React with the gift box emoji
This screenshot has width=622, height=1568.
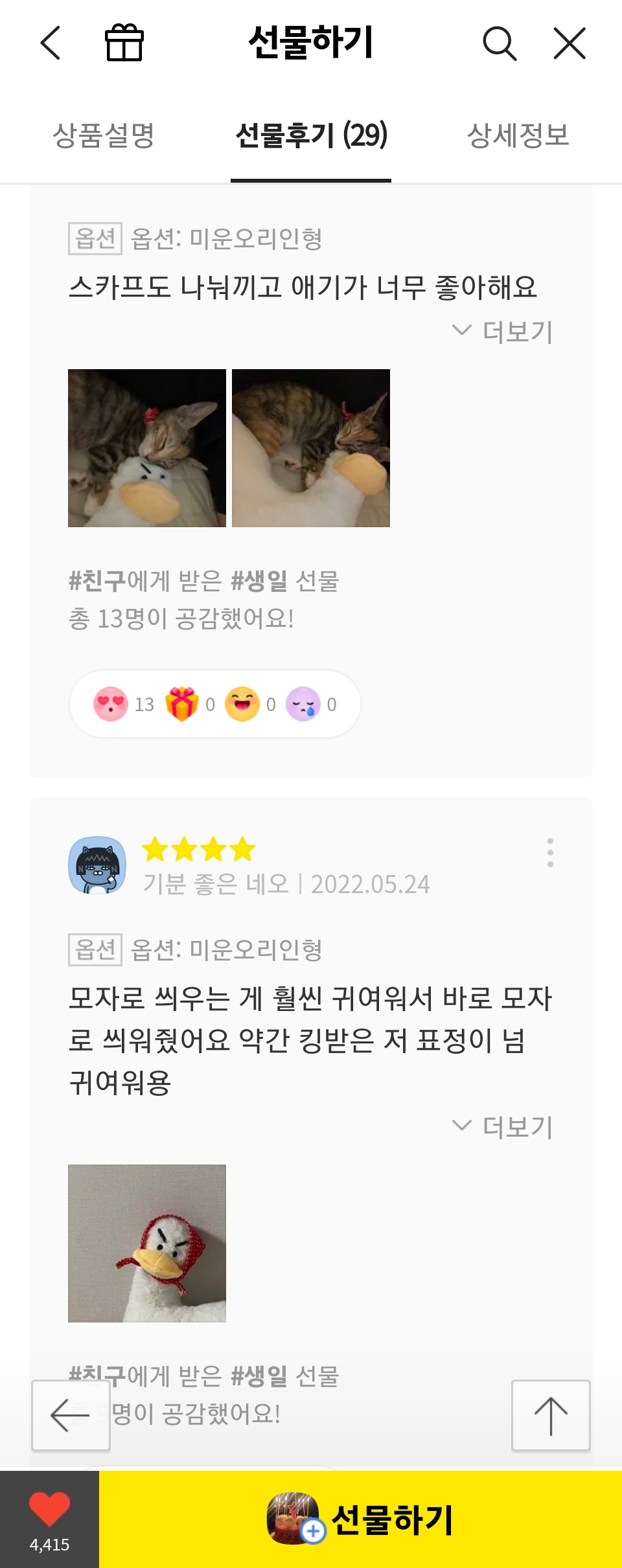click(x=181, y=704)
